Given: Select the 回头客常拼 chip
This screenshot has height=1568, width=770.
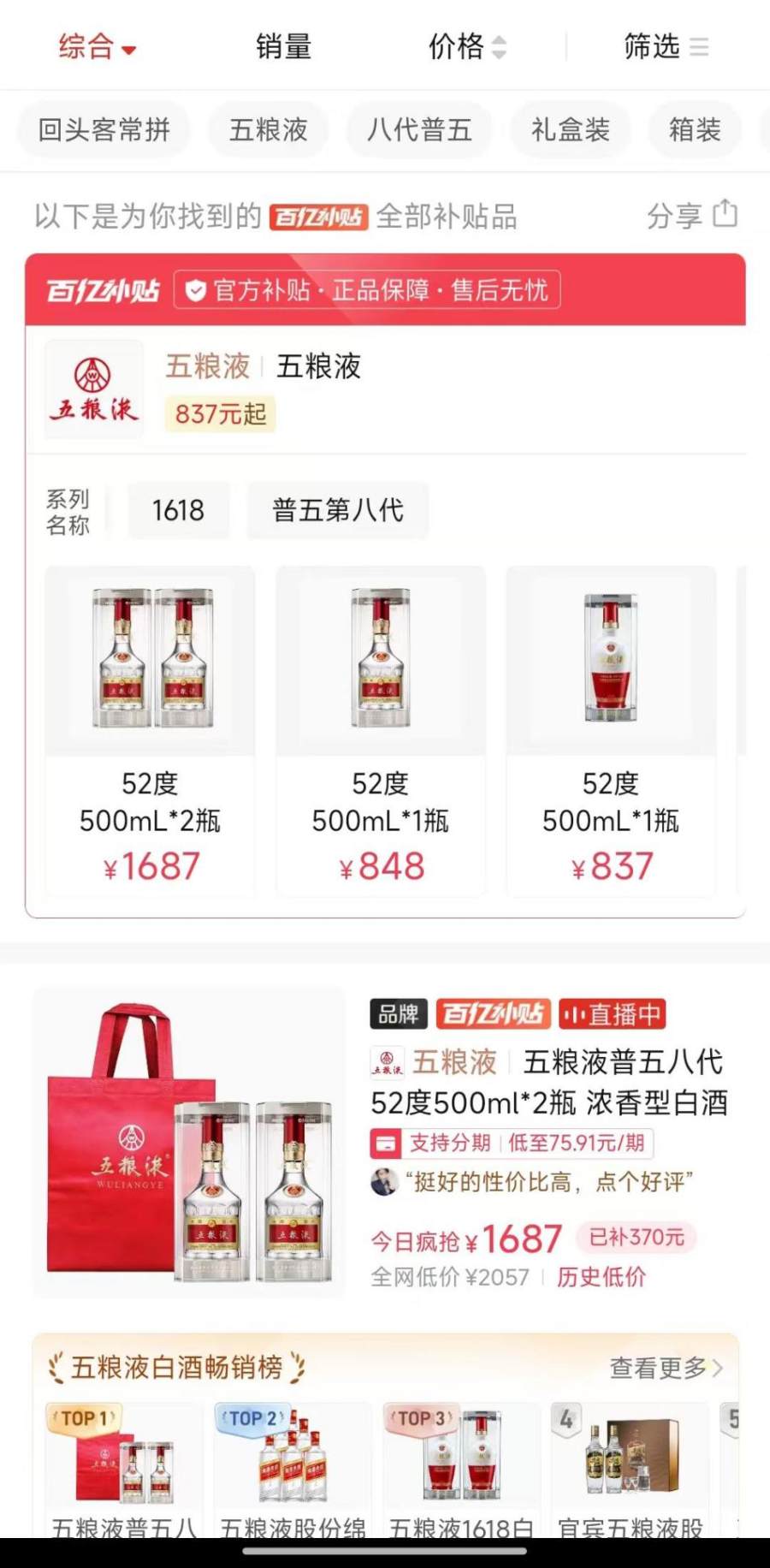Looking at the screenshot, I should click(104, 130).
